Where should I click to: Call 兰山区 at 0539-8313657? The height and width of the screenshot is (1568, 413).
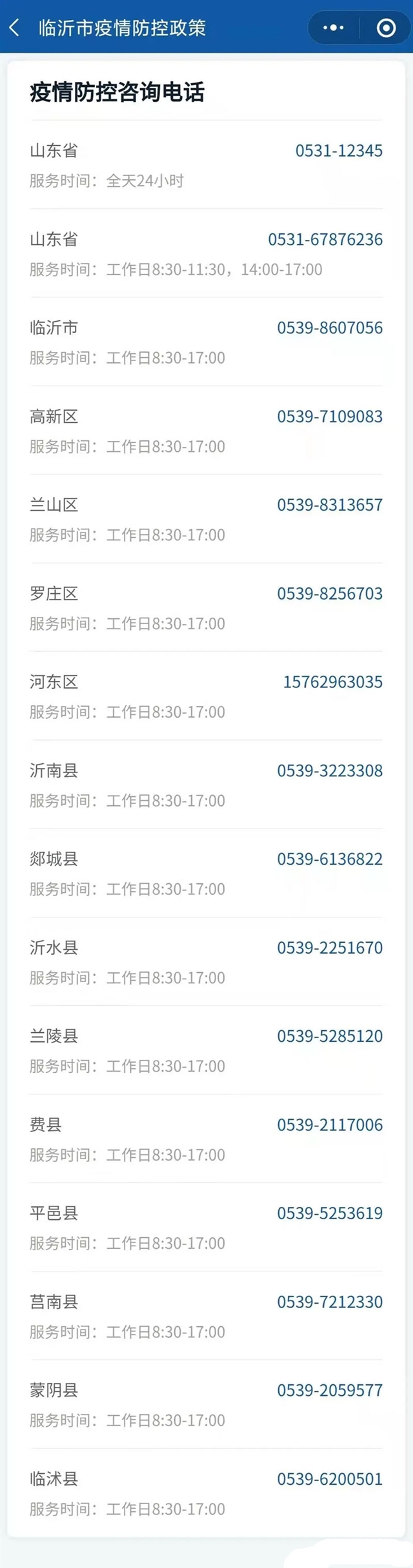330,505
